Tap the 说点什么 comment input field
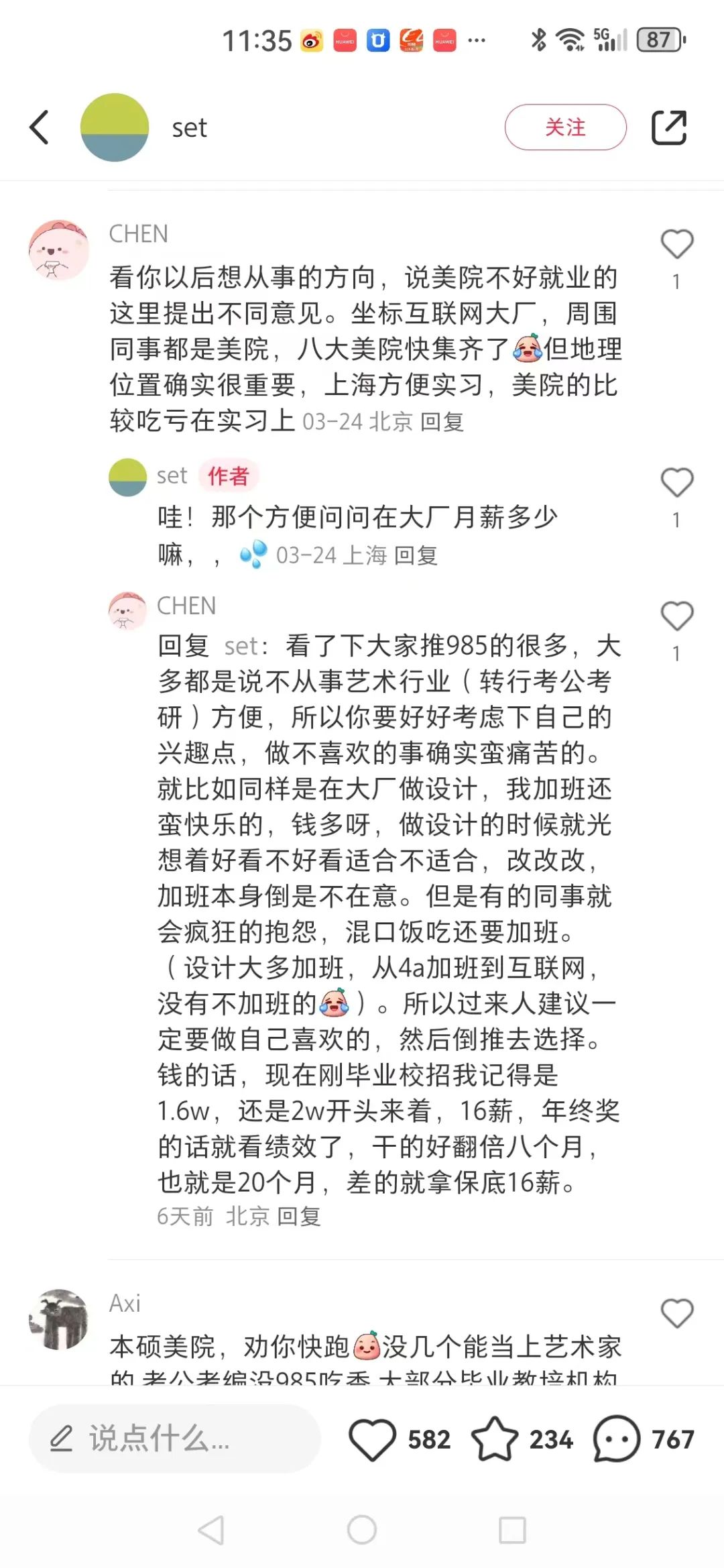 click(x=174, y=1439)
